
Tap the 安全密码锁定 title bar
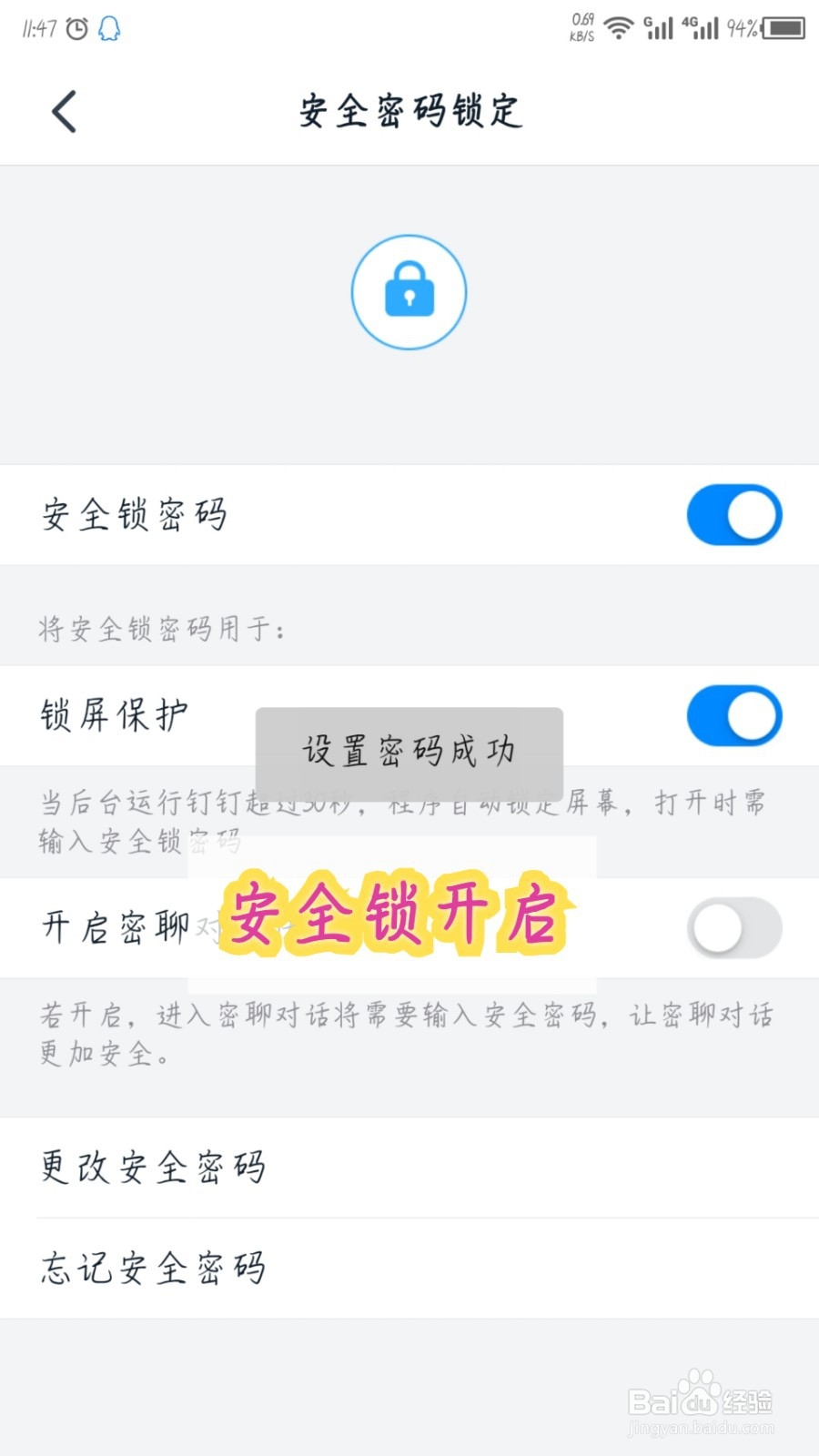pyautogui.click(x=409, y=110)
